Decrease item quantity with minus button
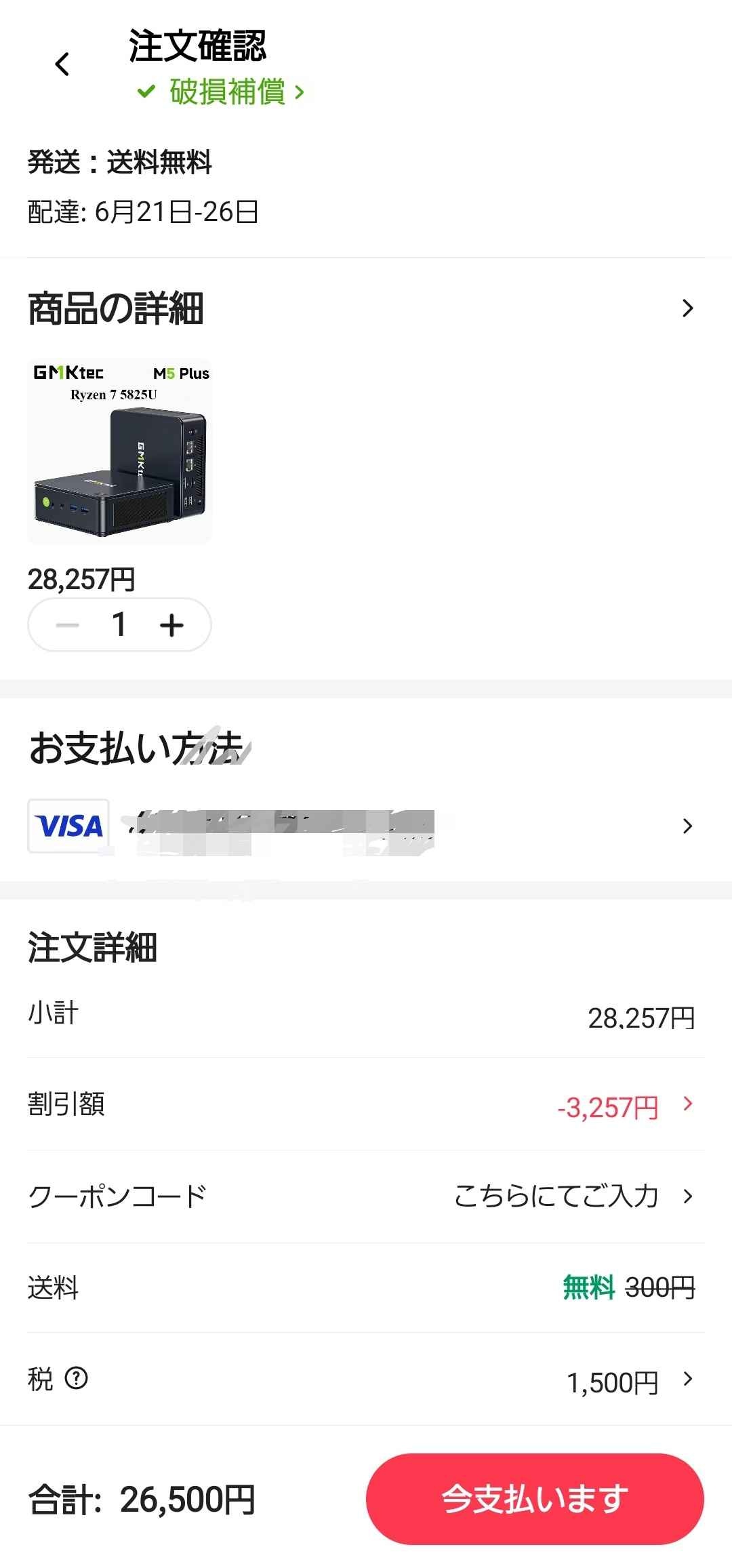 coord(68,625)
